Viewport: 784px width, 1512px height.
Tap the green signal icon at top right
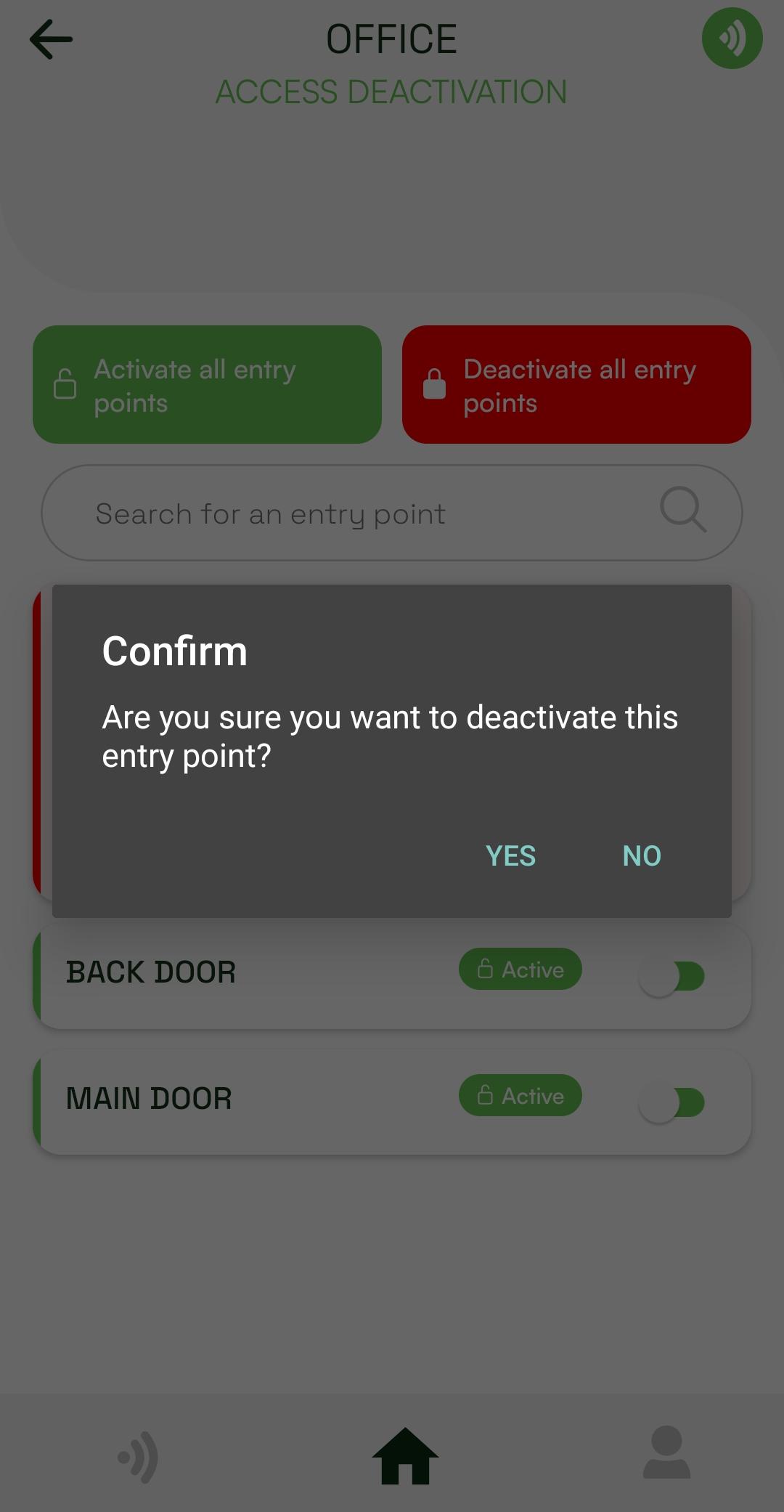click(x=732, y=38)
